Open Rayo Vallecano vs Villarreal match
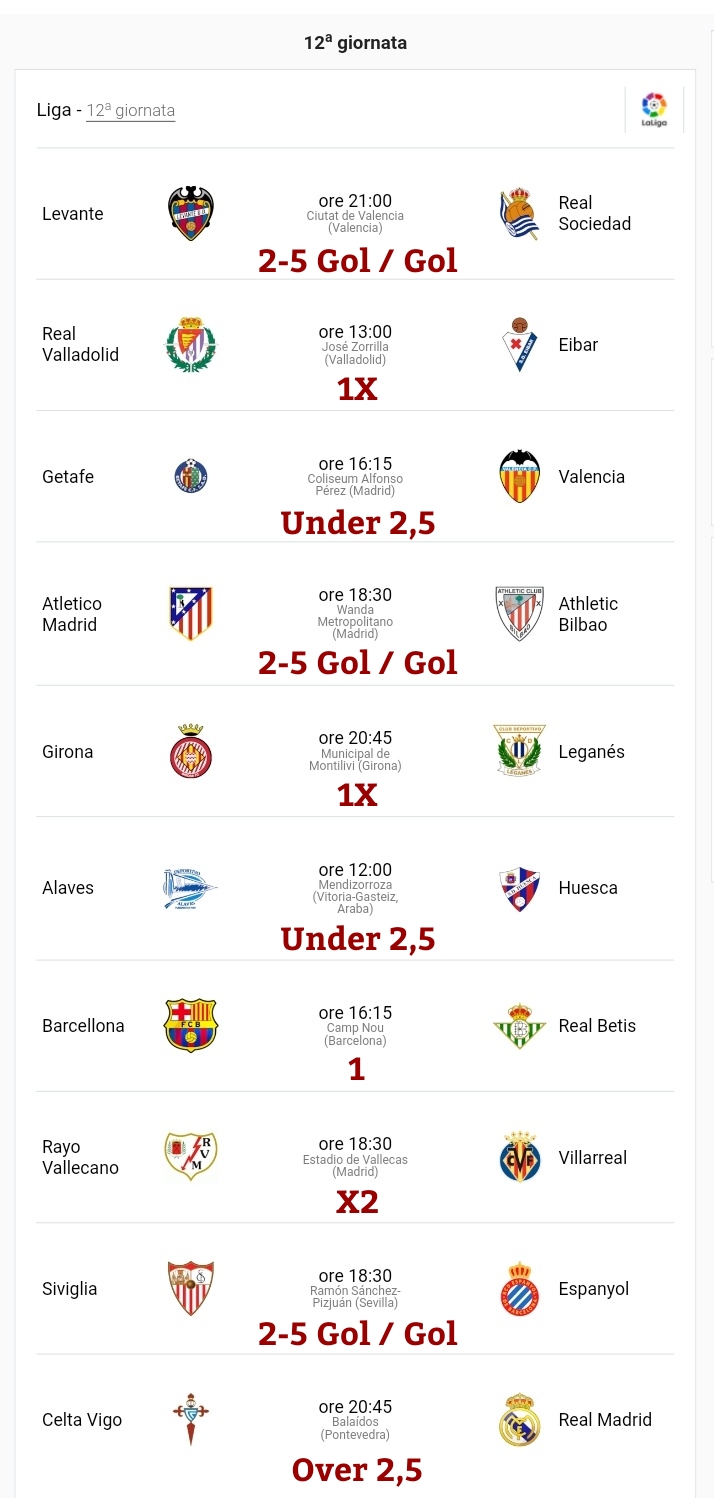Screen dimensions: 714x1498 point(355,1157)
